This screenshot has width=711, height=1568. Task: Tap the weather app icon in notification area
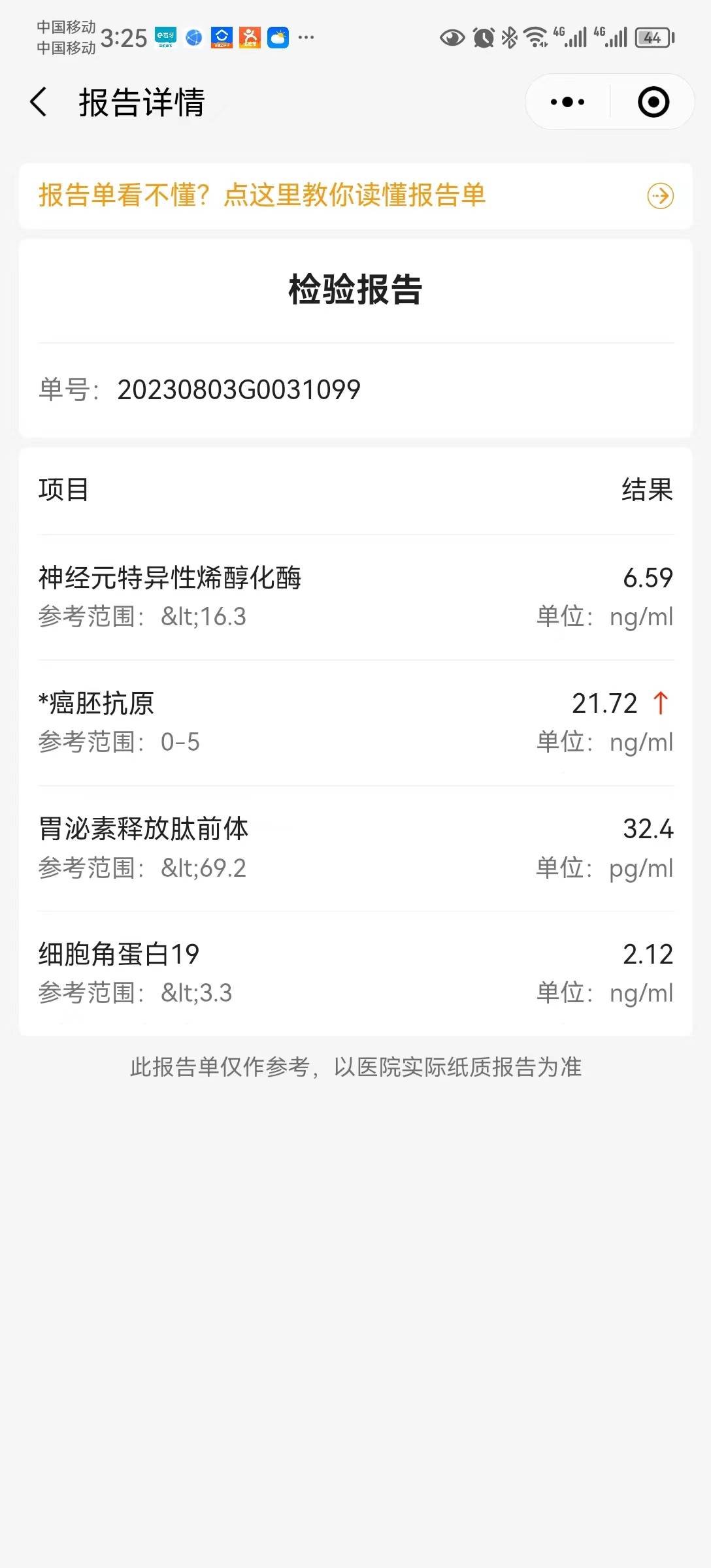278,39
